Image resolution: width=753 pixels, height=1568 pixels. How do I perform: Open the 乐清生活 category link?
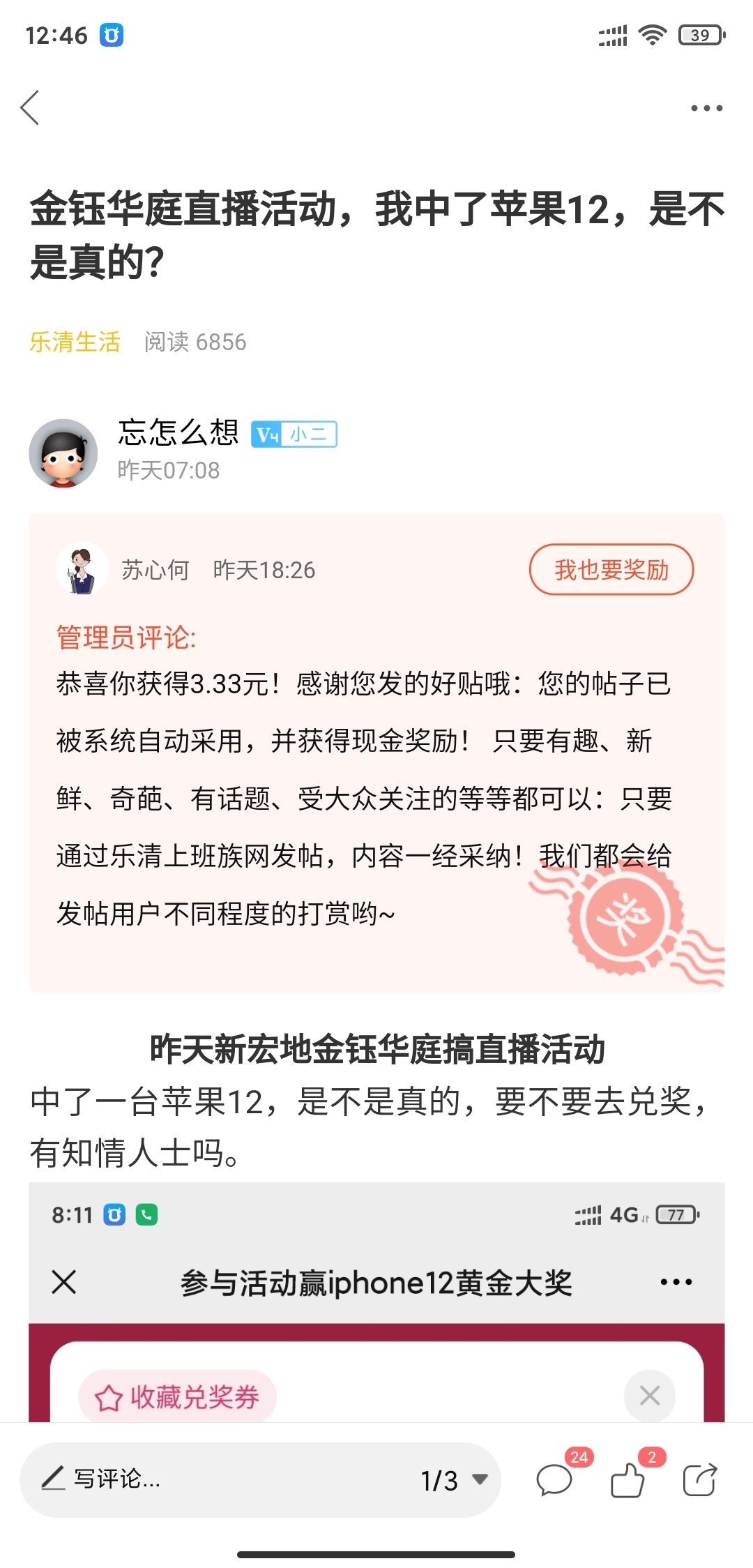coord(75,342)
